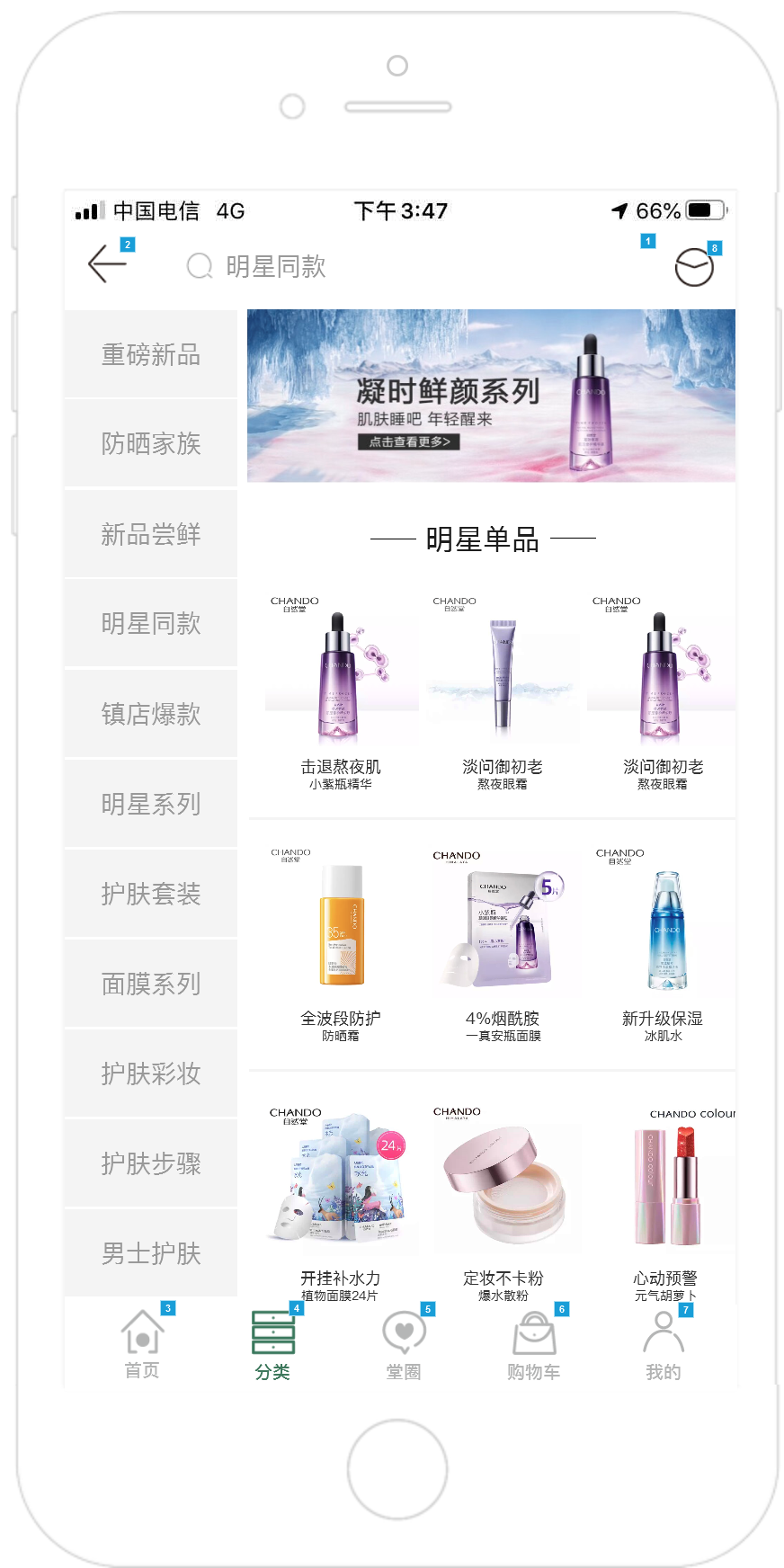Open the messages icon at top right
784x1568 pixels.
(694, 267)
